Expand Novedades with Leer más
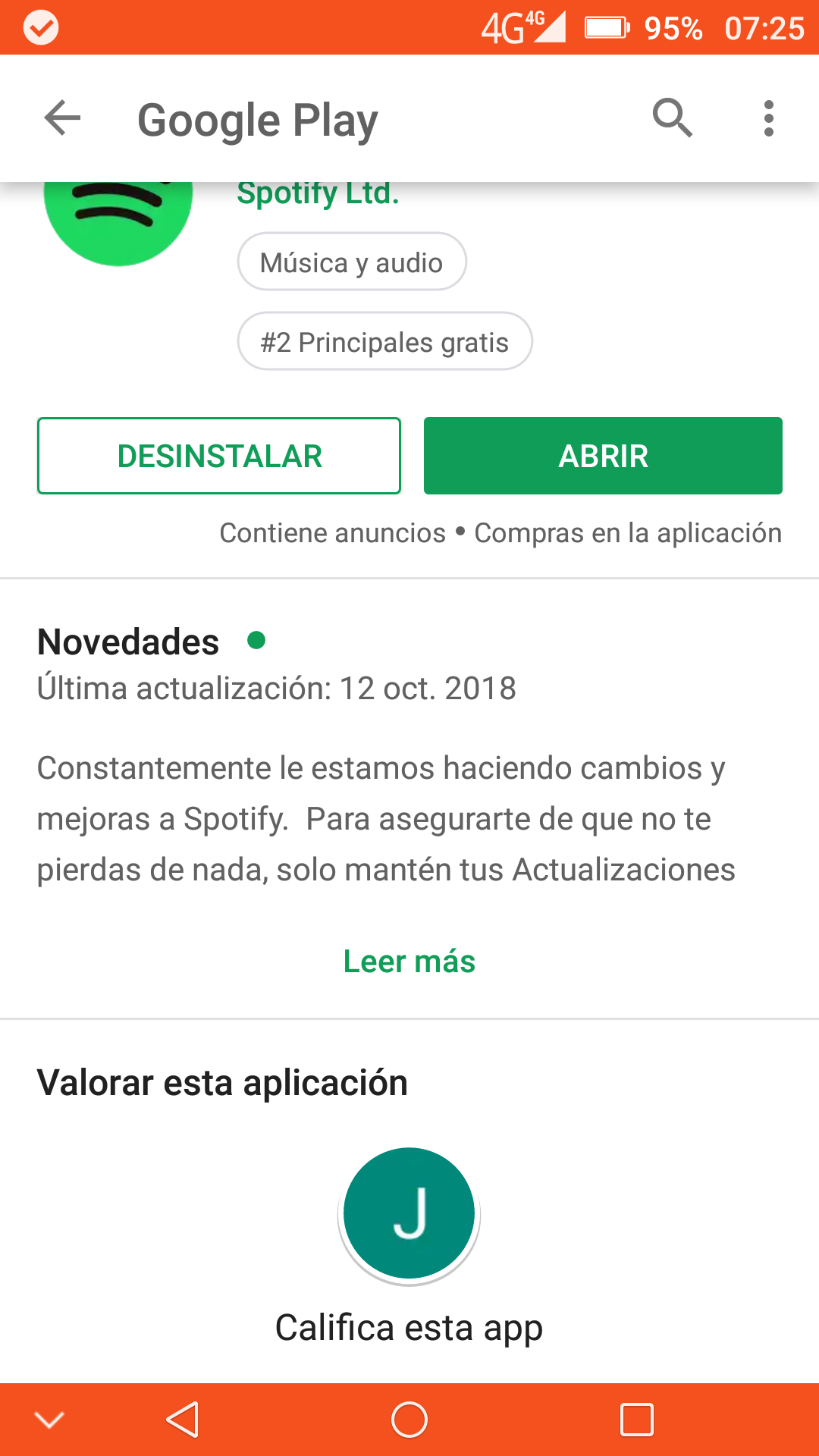819x1456 pixels. point(409,961)
